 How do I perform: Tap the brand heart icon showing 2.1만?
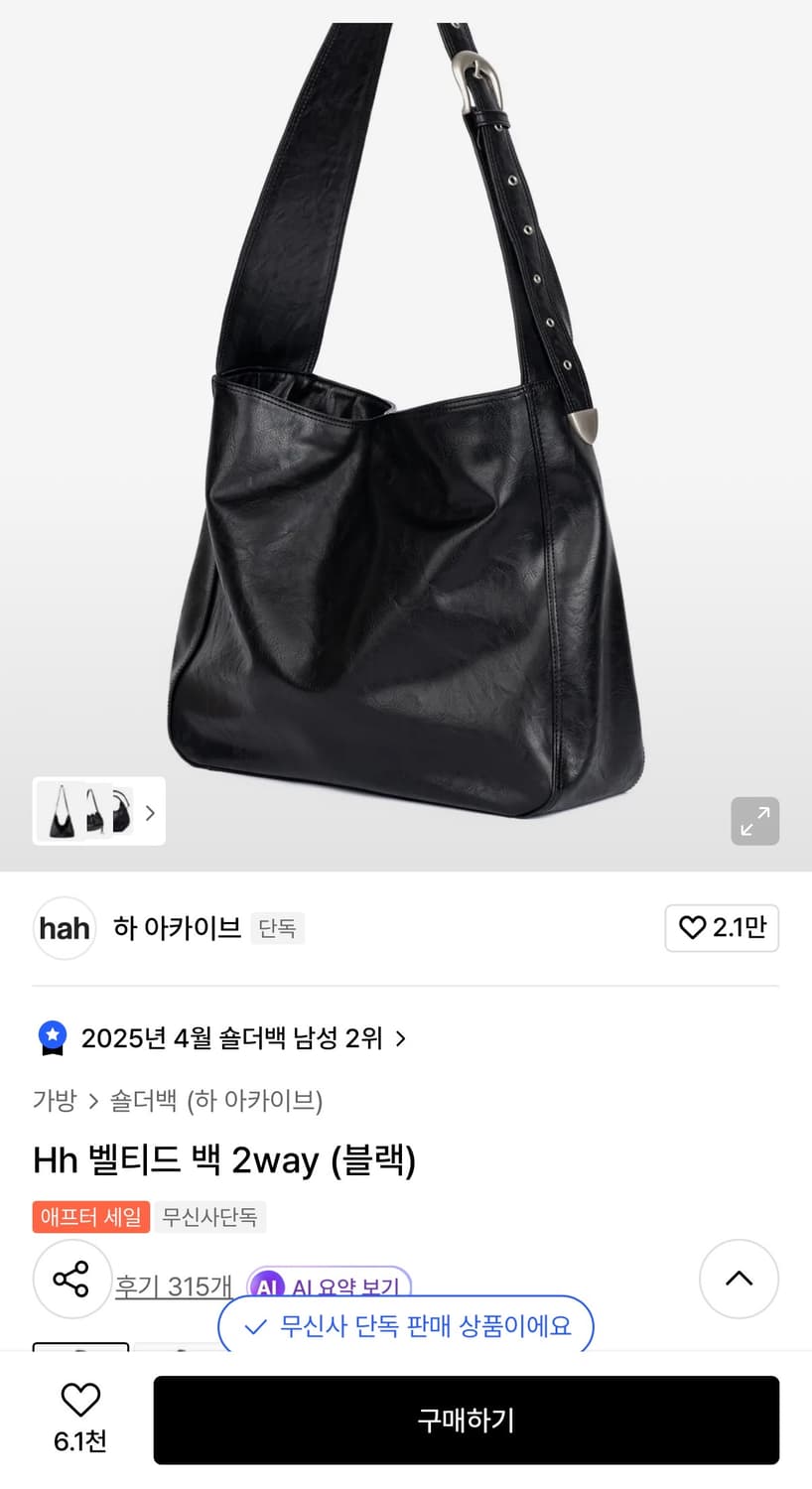722,928
